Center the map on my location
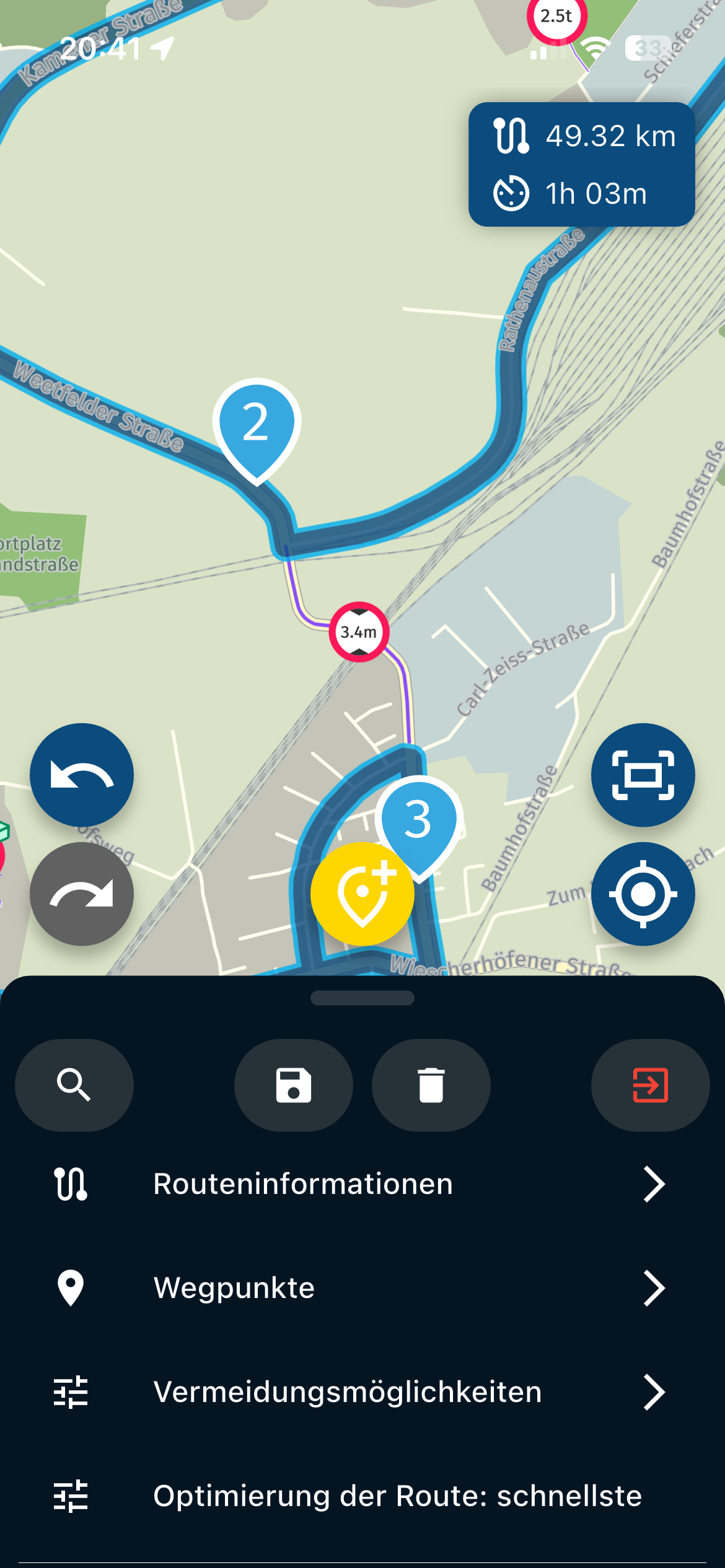This screenshot has width=725, height=1568. coord(643,894)
